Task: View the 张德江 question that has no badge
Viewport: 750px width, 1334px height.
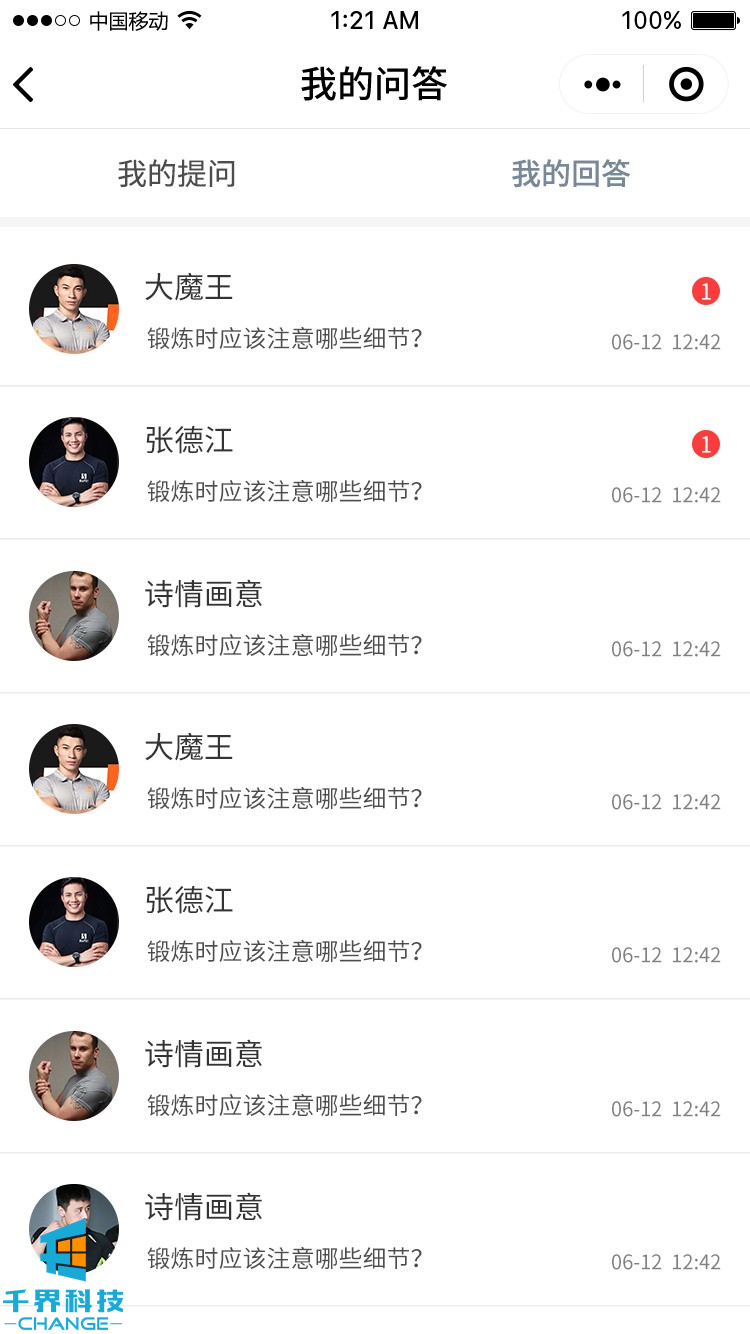Action: click(375, 923)
